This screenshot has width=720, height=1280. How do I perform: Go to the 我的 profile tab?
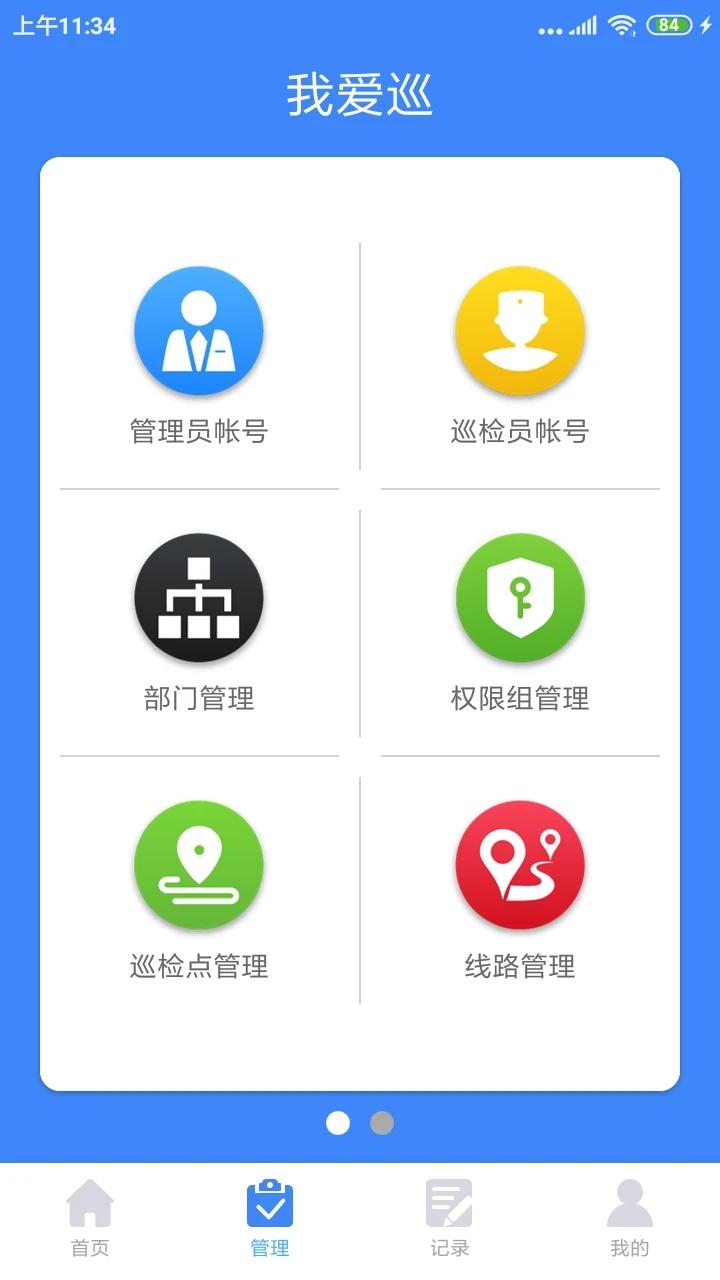pyautogui.click(x=629, y=1217)
